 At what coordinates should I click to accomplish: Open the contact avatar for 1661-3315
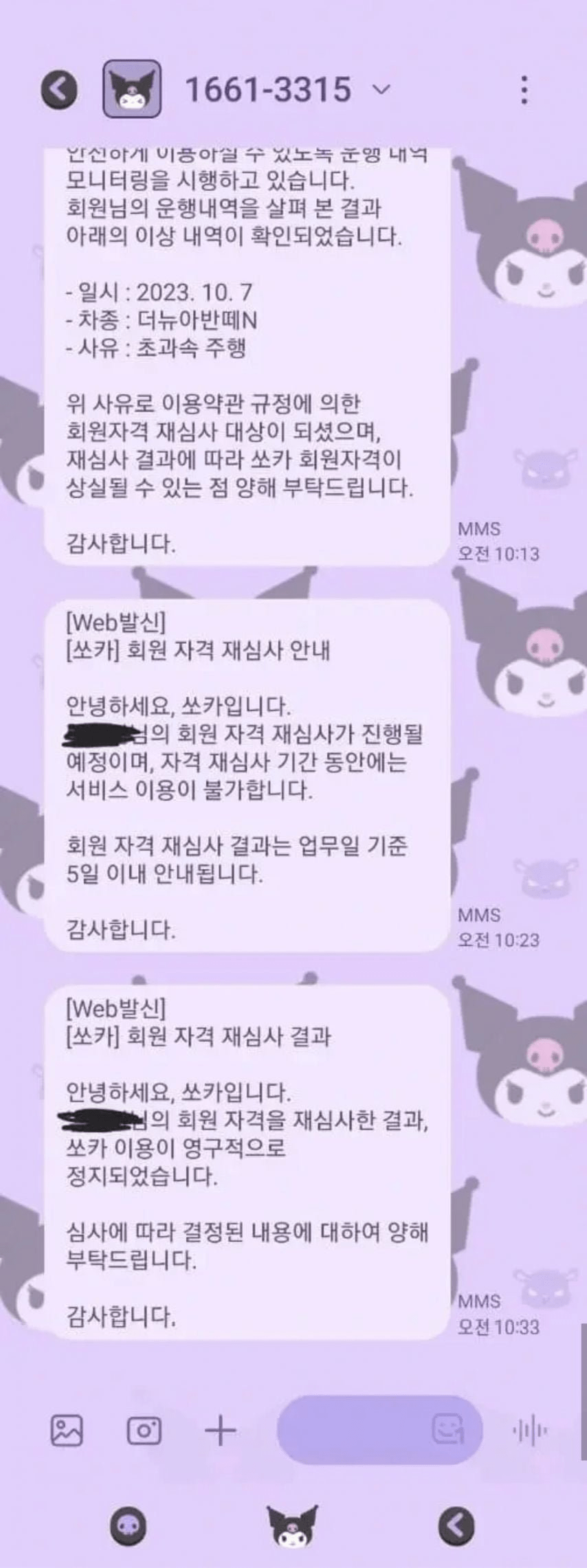(132, 89)
